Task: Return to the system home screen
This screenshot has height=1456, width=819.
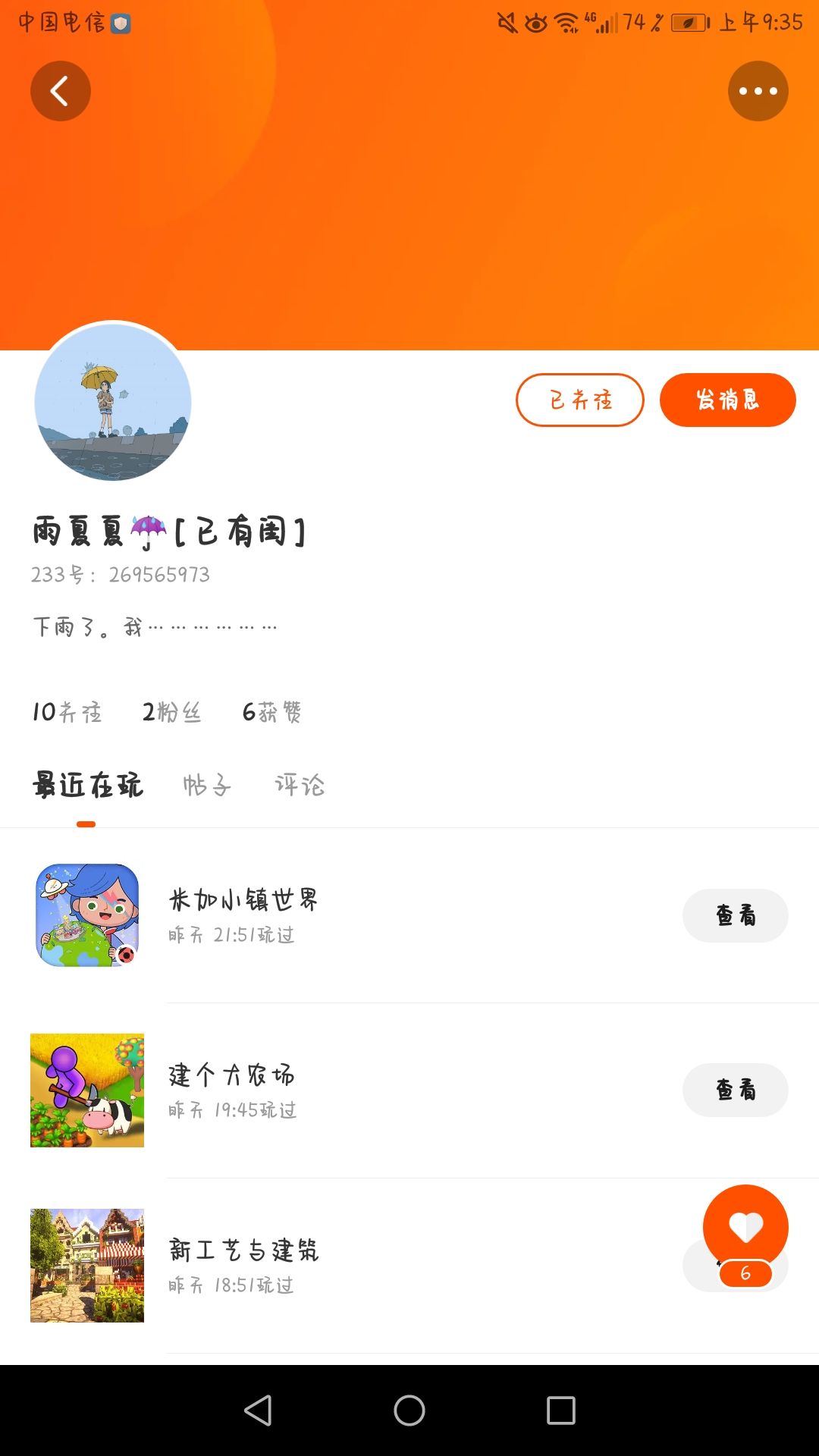Action: tap(409, 1410)
